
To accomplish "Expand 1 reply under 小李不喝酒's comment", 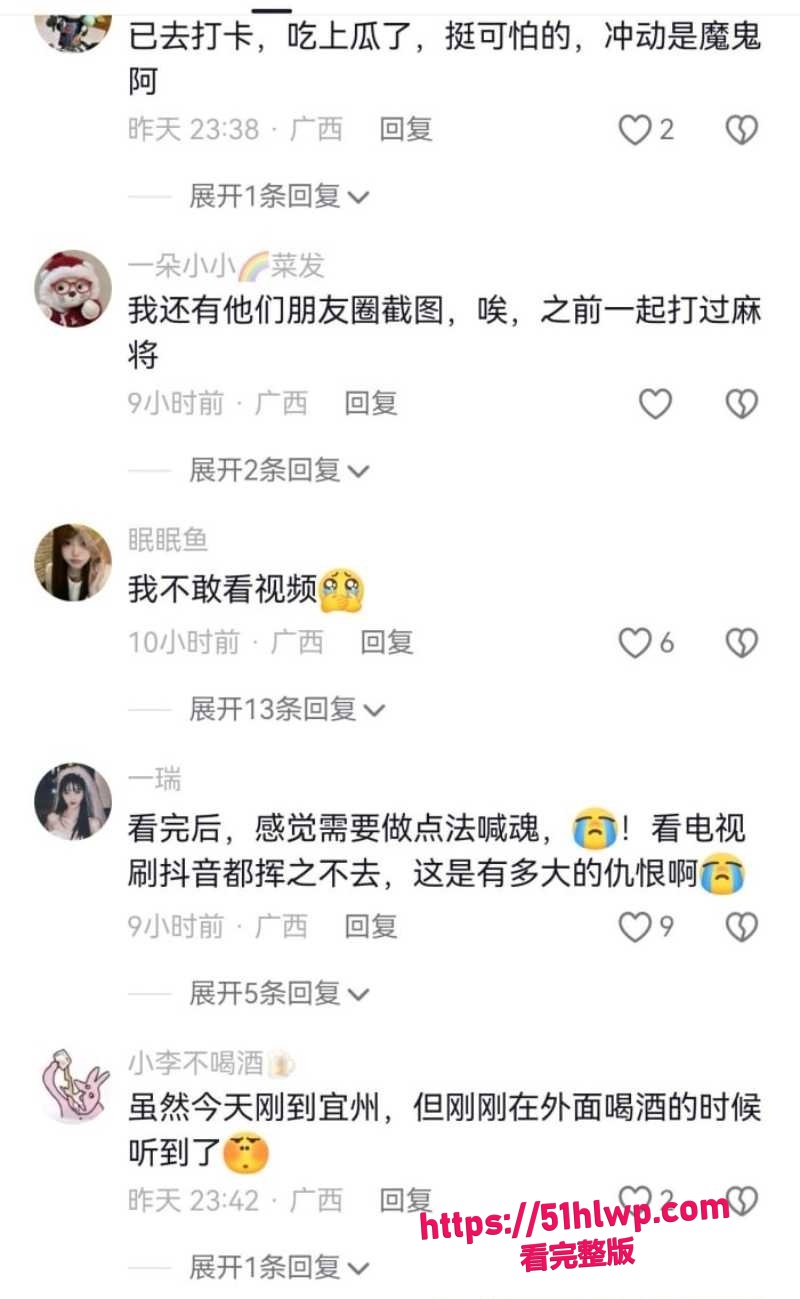I will coord(279,1268).
